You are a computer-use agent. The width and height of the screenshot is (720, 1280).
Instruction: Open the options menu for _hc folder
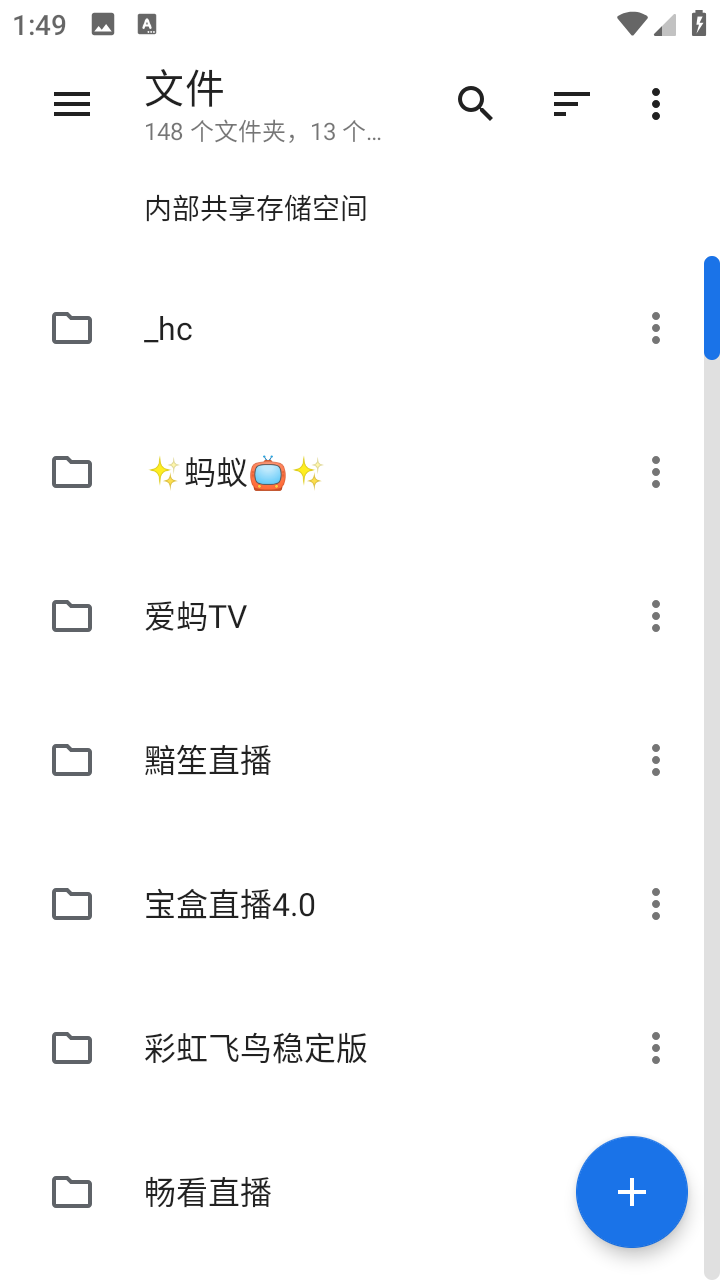pyautogui.click(x=655, y=328)
